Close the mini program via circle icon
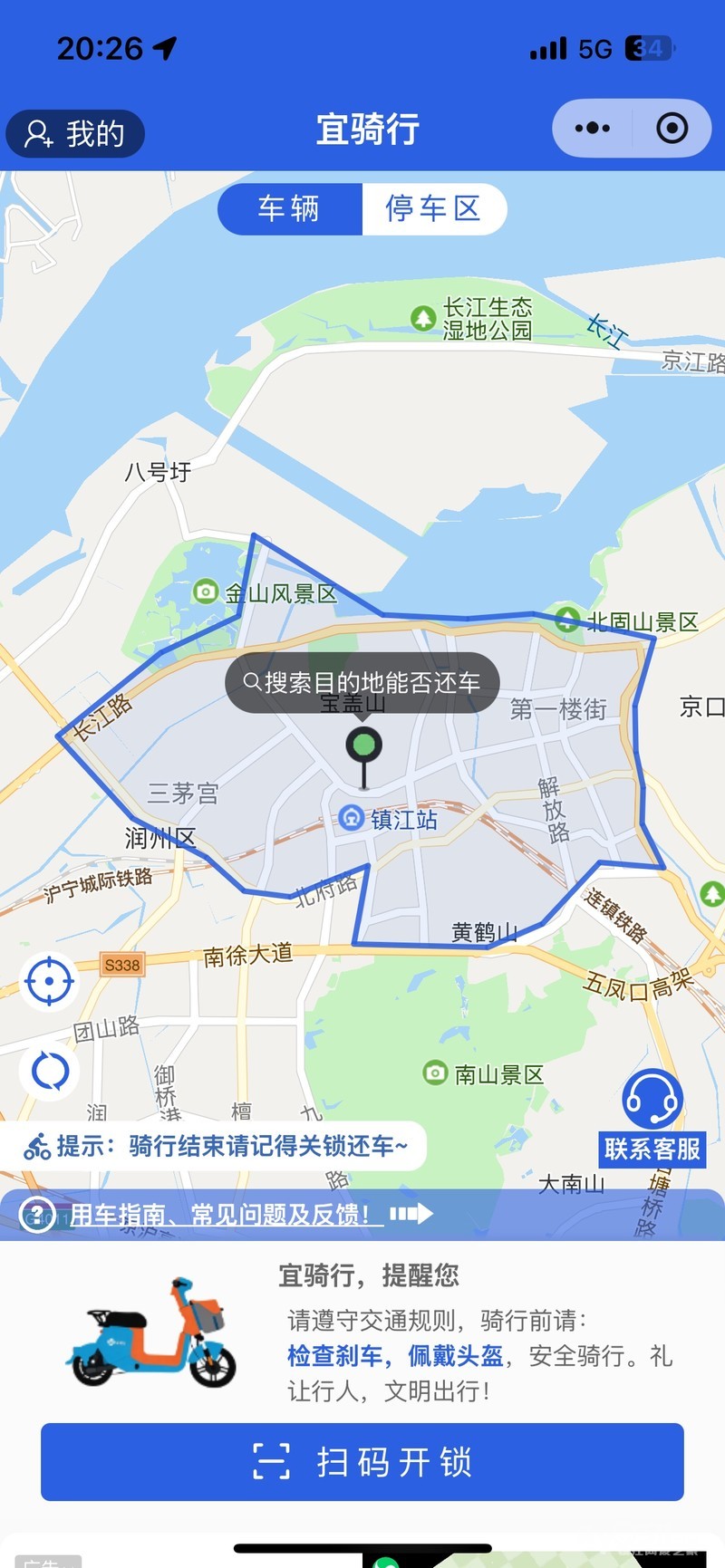This screenshot has height=1568, width=725. click(x=672, y=129)
